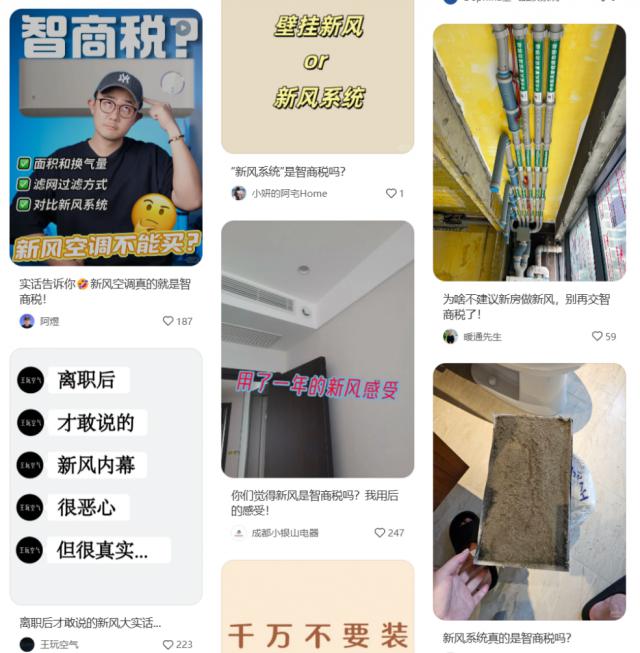Screen dimensions: 640x653
Task: Open the yellow ceiling pipes post
Action: point(529,152)
